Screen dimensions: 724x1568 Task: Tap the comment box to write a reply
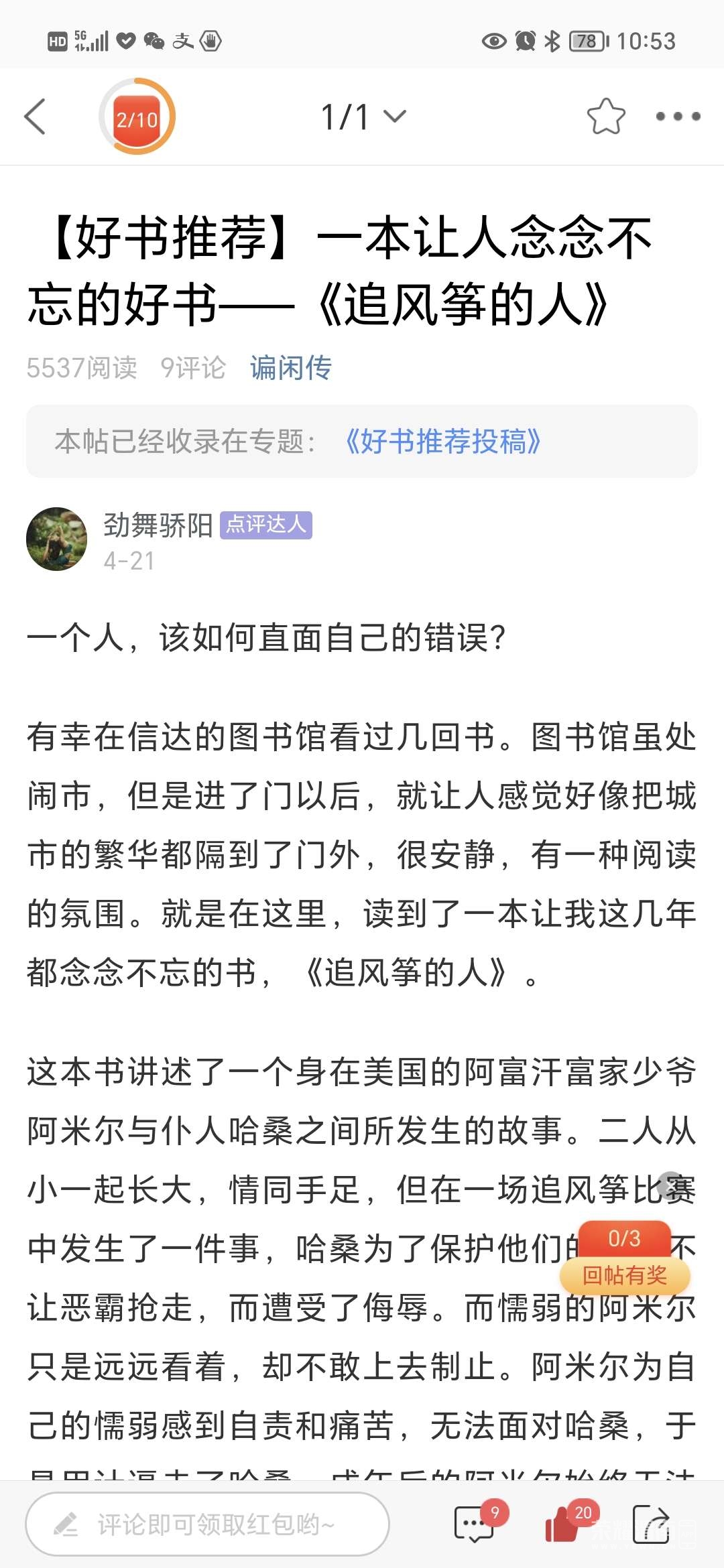click(208, 1524)
